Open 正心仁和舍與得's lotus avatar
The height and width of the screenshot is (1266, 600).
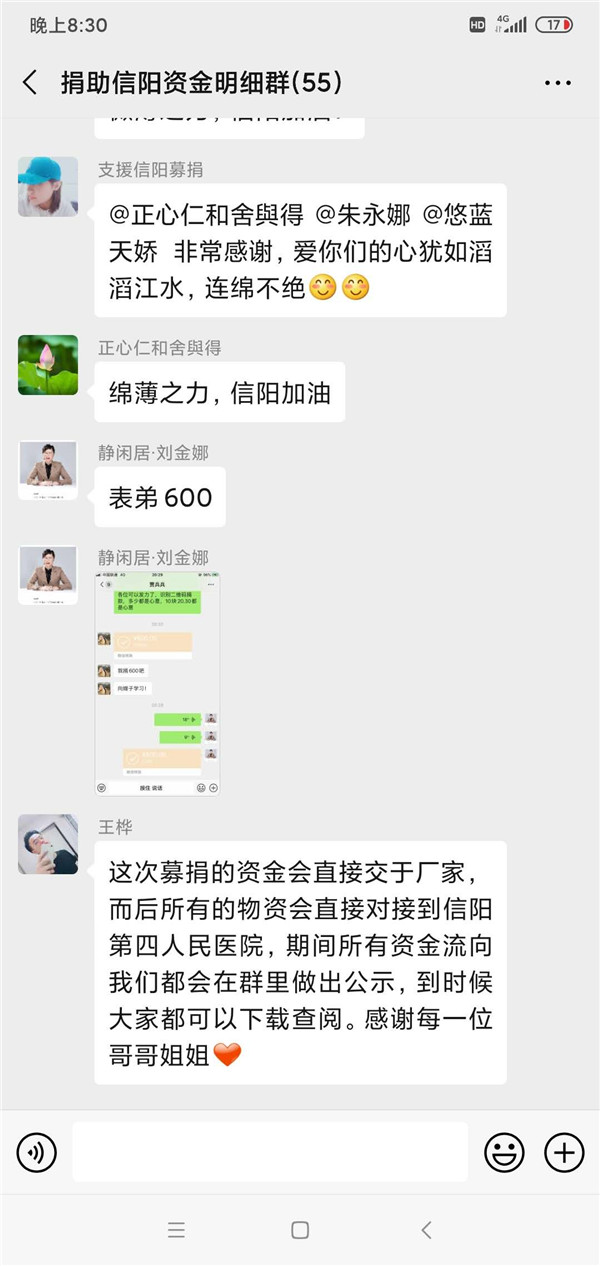[x=48, y=365]
